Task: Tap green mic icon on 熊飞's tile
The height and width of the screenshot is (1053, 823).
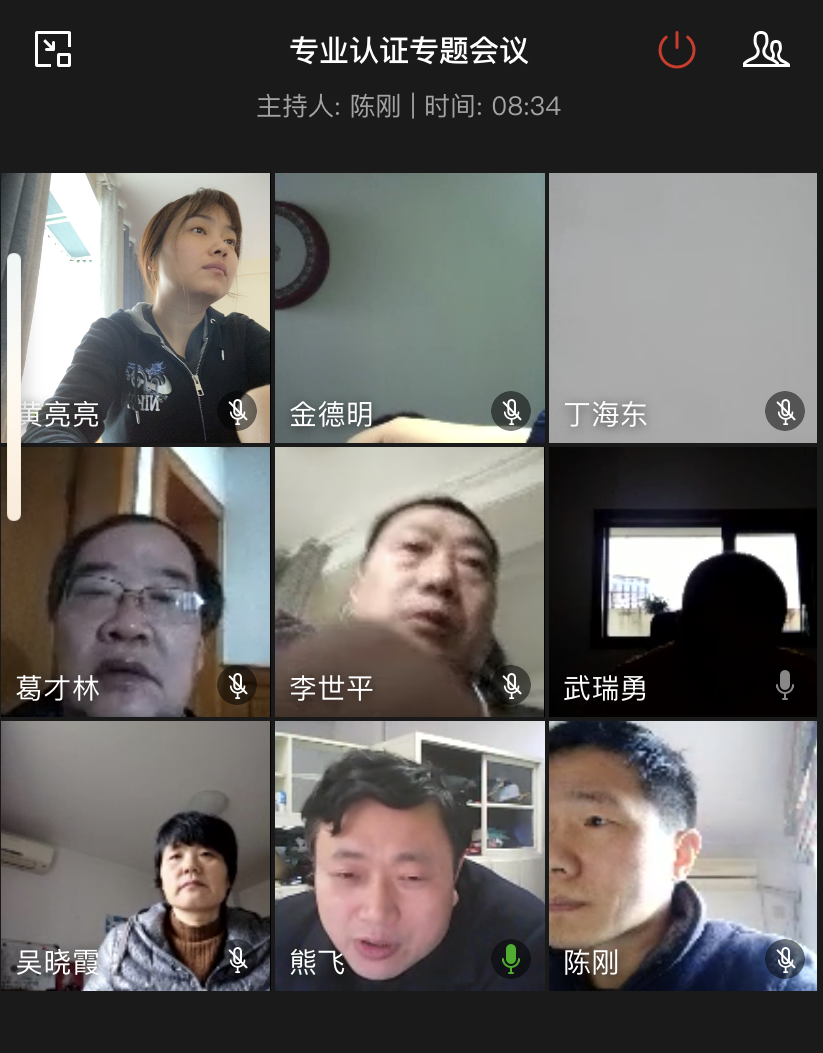Action: (511, 960)
